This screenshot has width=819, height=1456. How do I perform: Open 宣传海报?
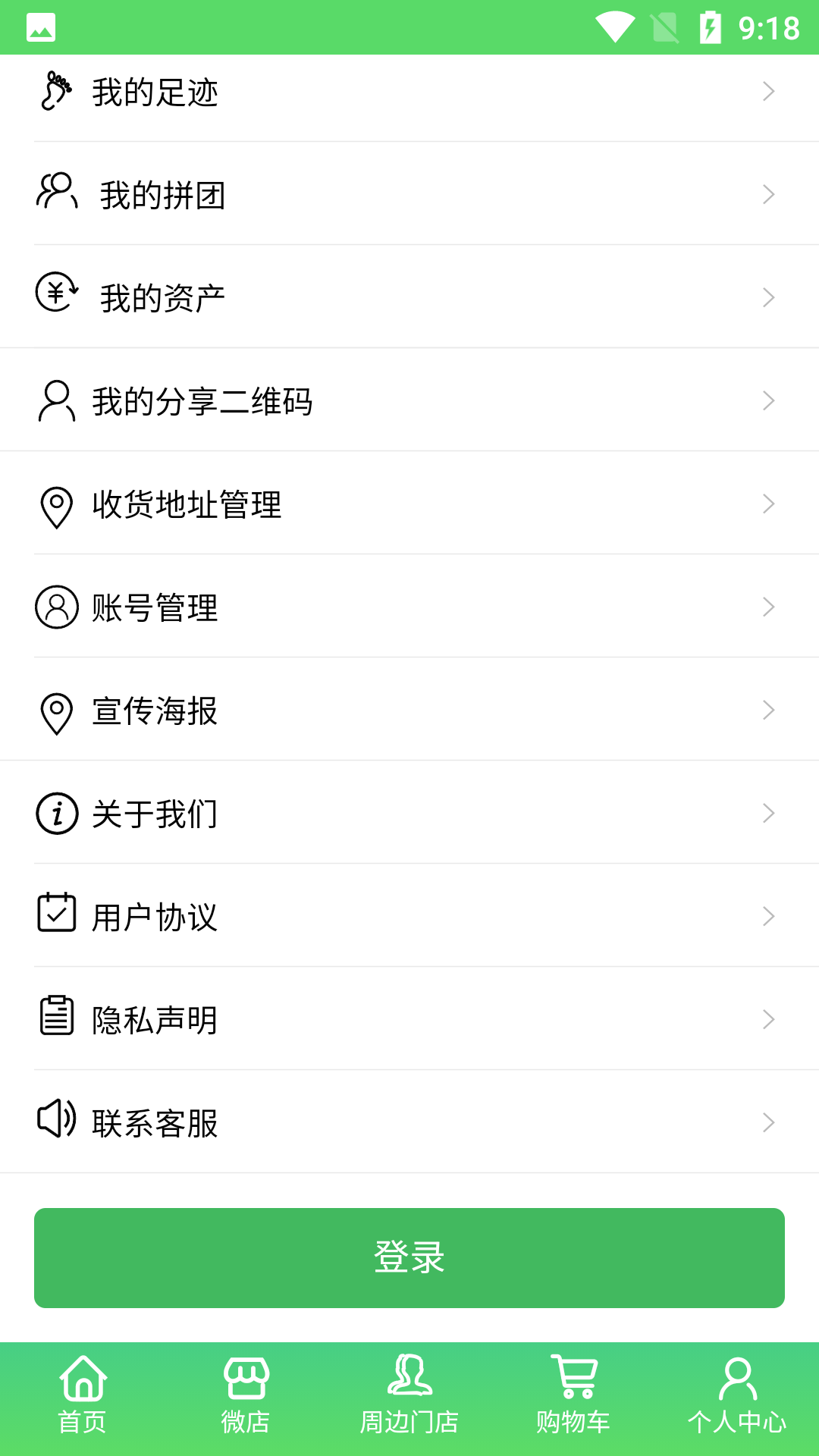(x=409, y=711)
